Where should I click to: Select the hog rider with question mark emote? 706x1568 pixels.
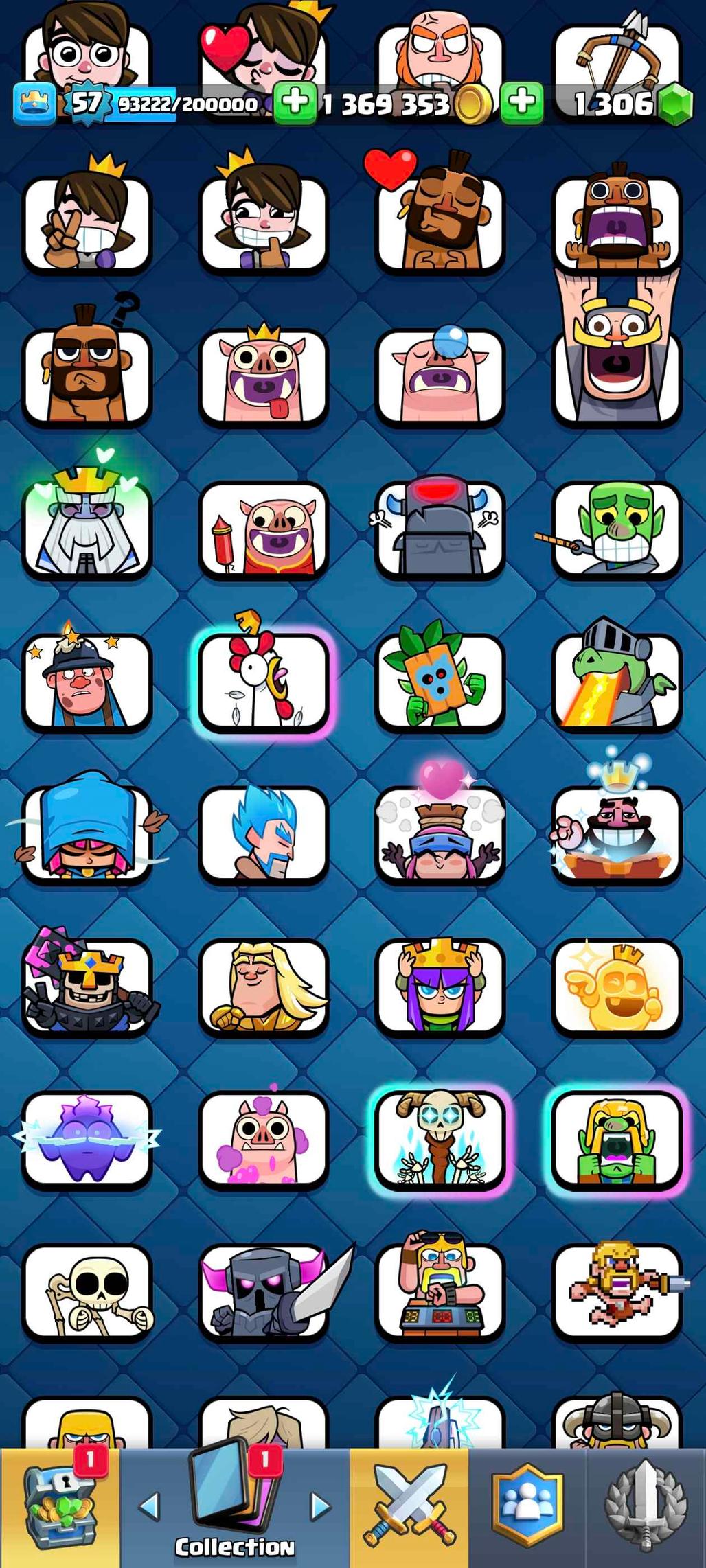87,376
